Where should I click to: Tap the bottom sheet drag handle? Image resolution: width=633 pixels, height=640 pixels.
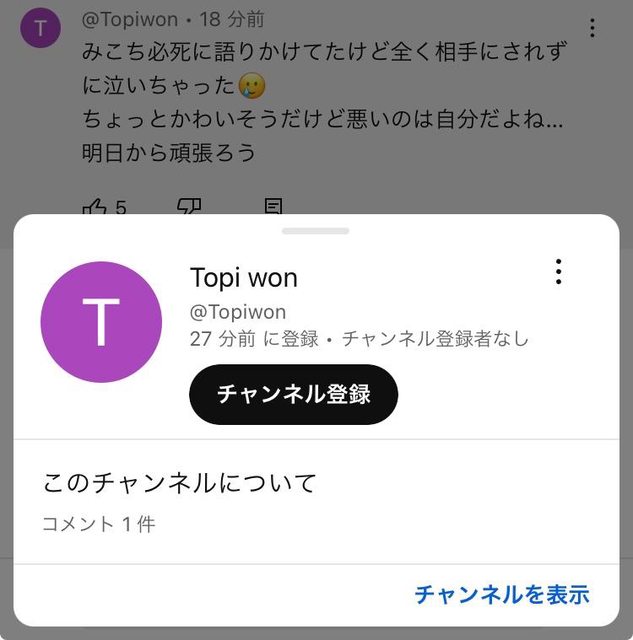315,231
